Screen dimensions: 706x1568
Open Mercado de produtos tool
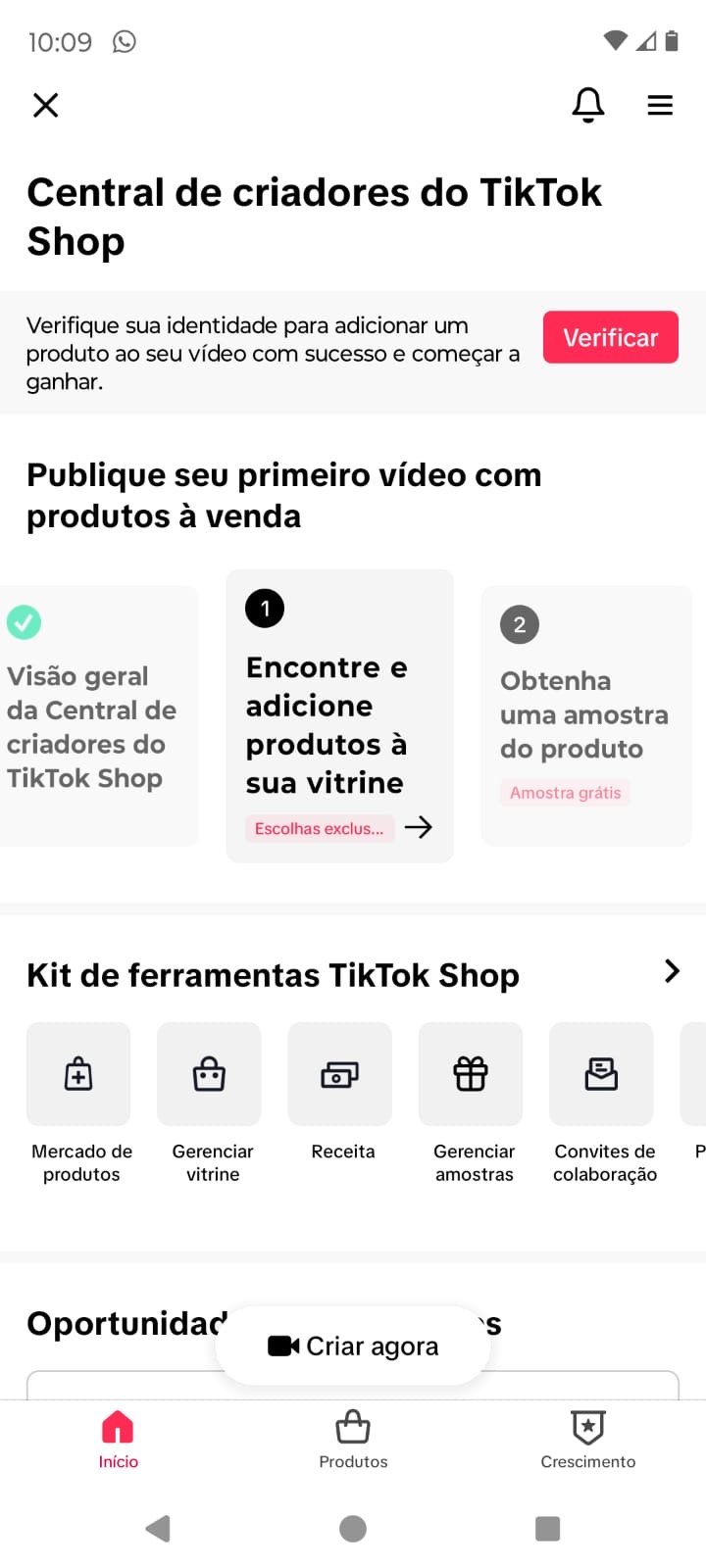coord(78,1102)
